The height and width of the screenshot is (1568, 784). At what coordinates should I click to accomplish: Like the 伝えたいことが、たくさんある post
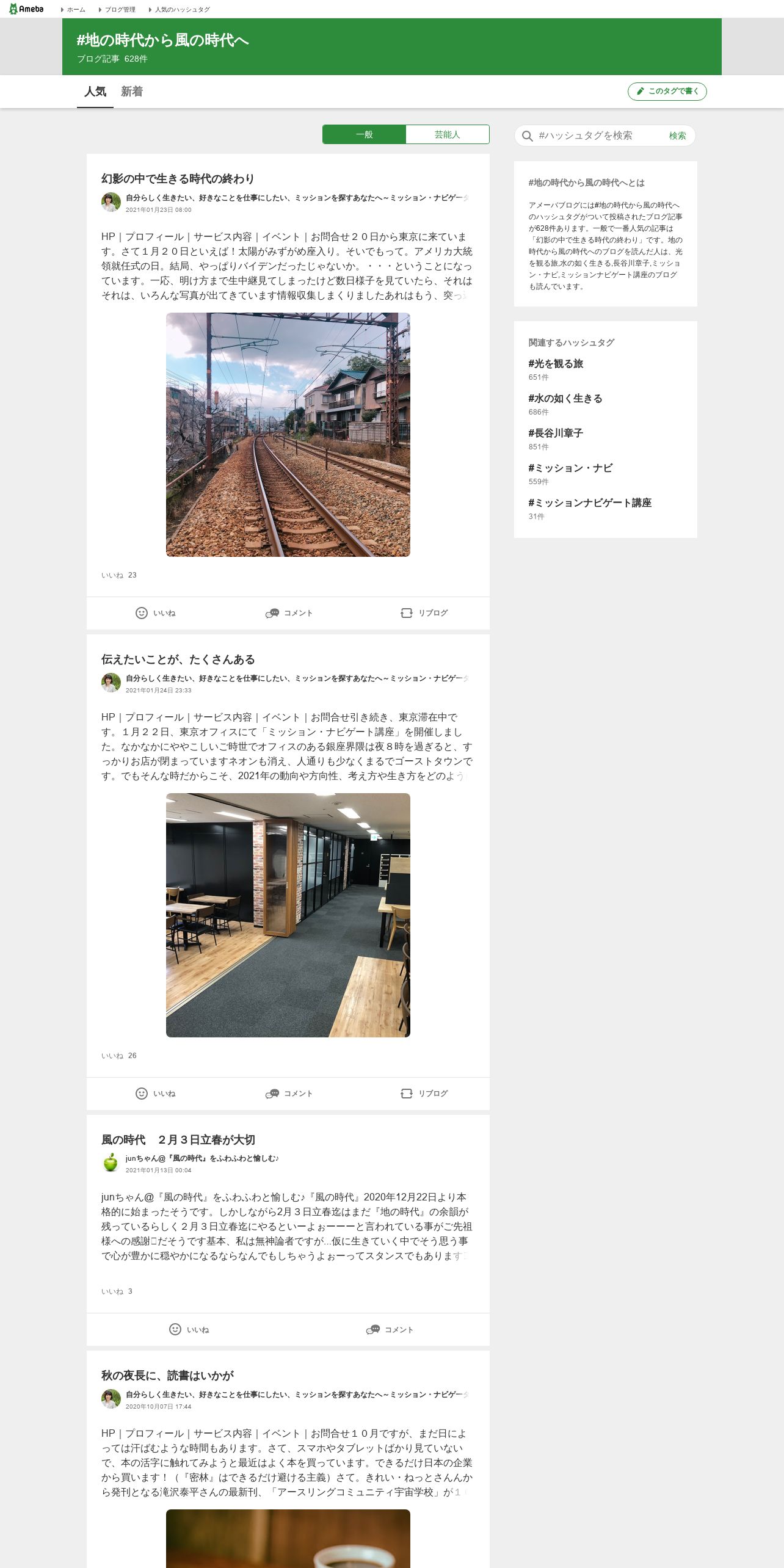point(155,1094)
